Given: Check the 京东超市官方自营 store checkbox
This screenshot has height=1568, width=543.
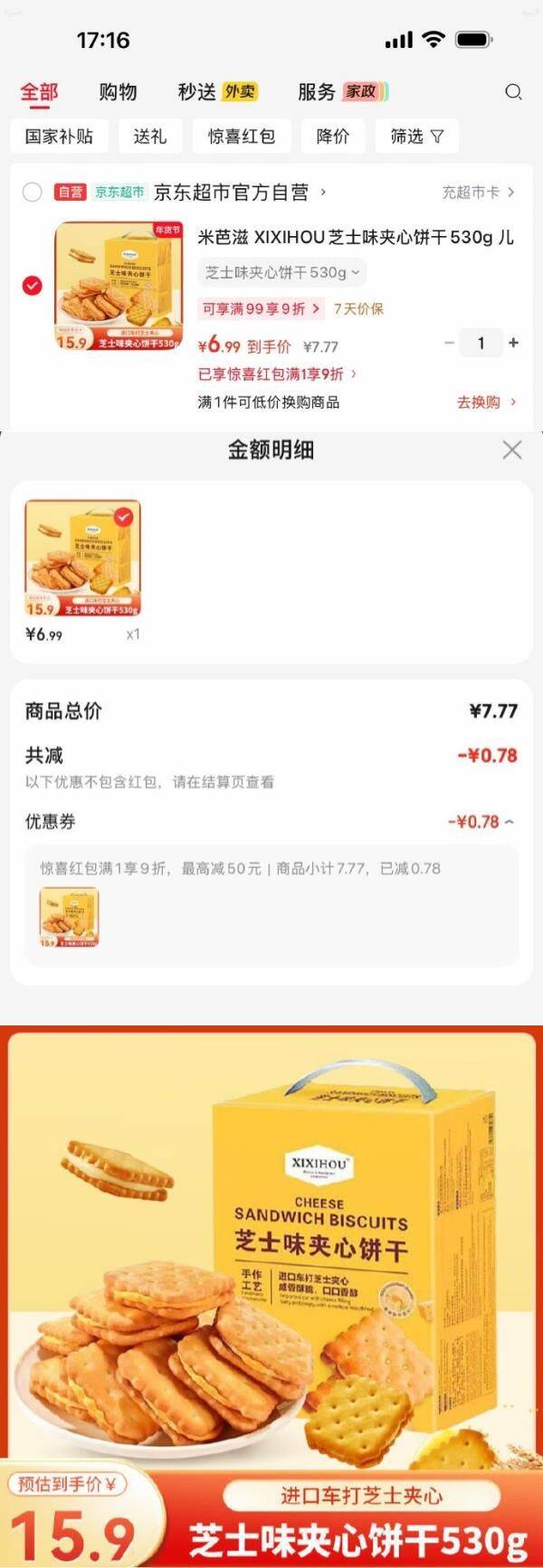Looking at the screenshot, I should (33, 192).
